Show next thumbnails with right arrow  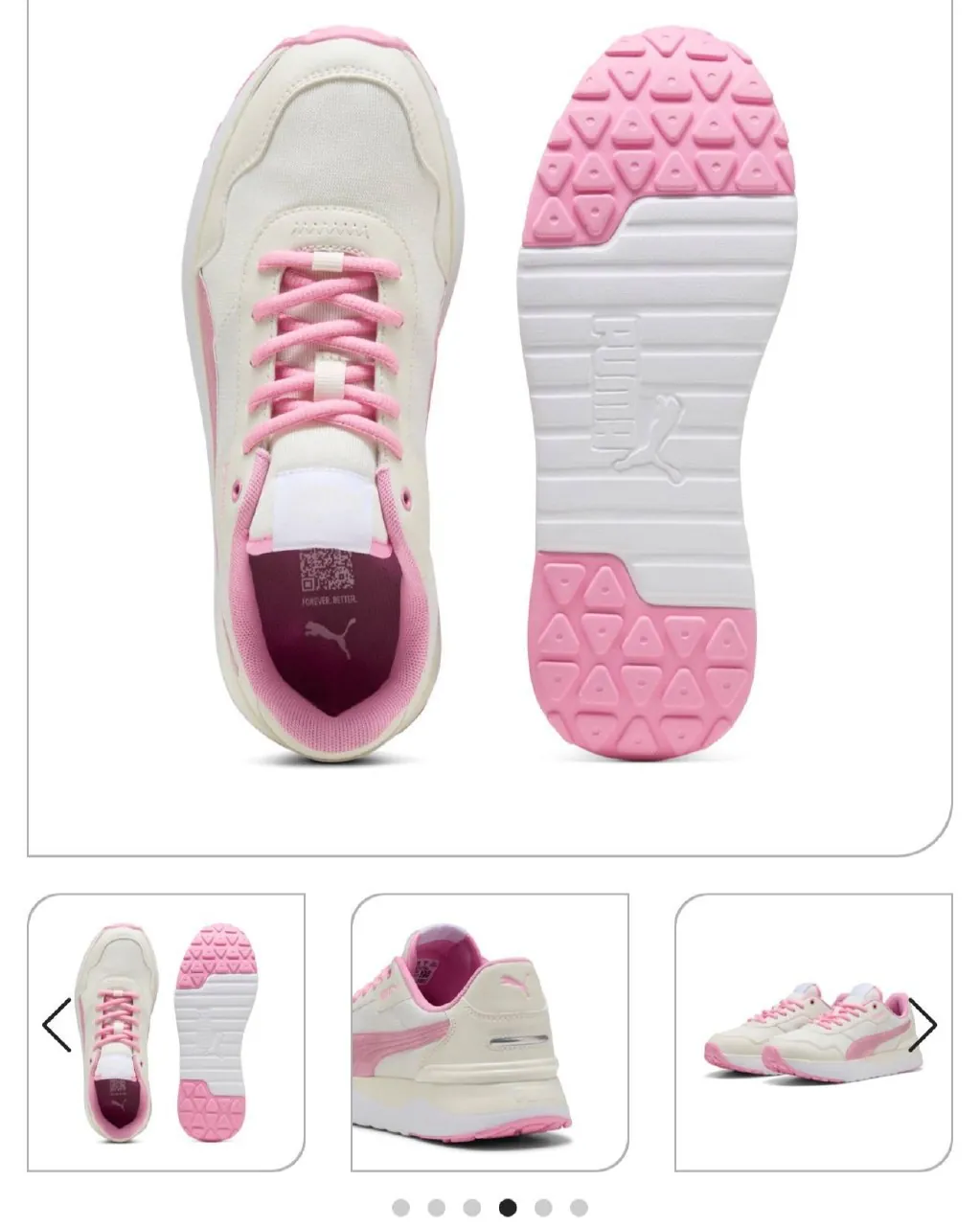point(923,1025)
